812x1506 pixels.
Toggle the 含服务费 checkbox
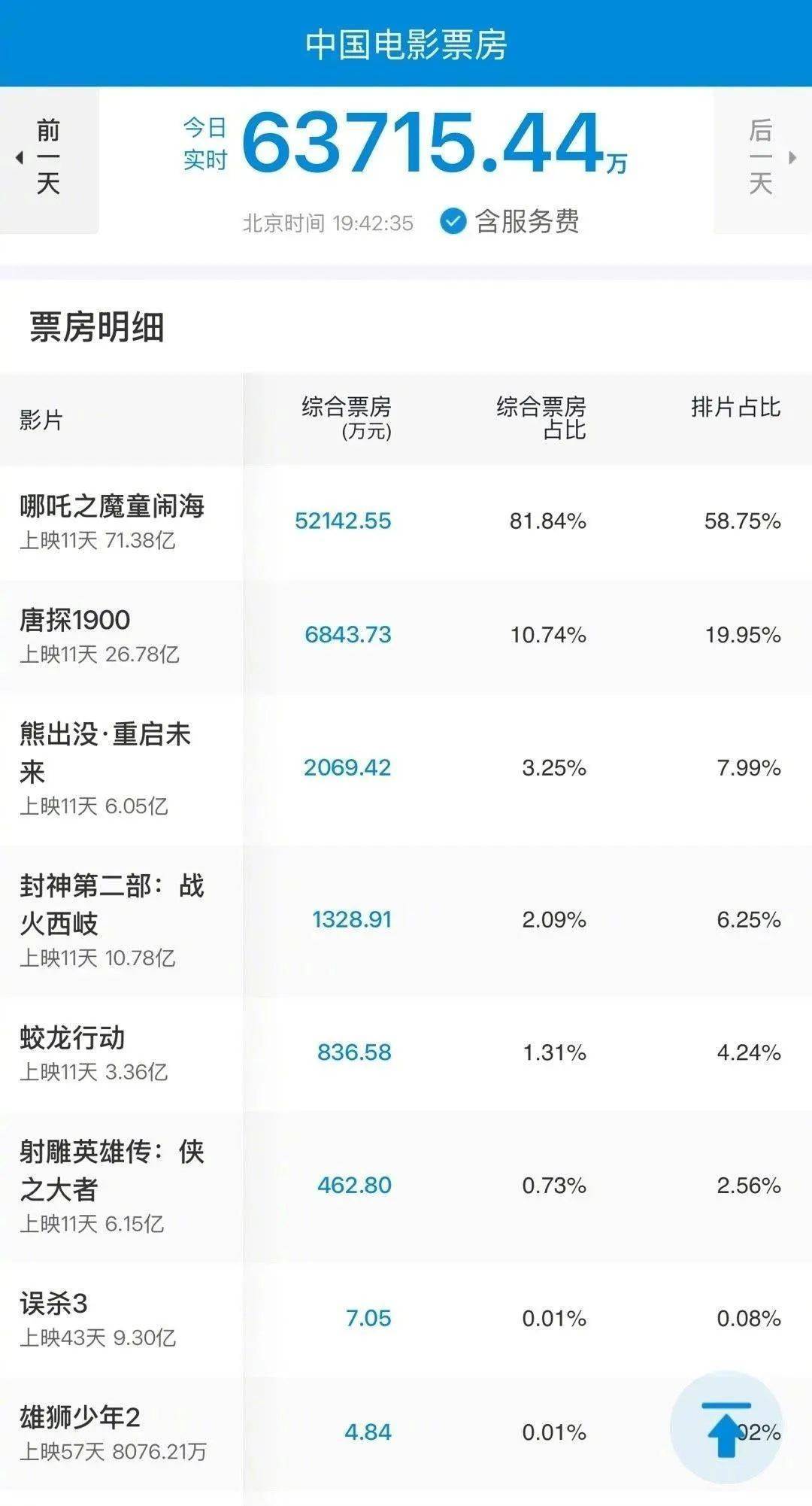[453, 221]
